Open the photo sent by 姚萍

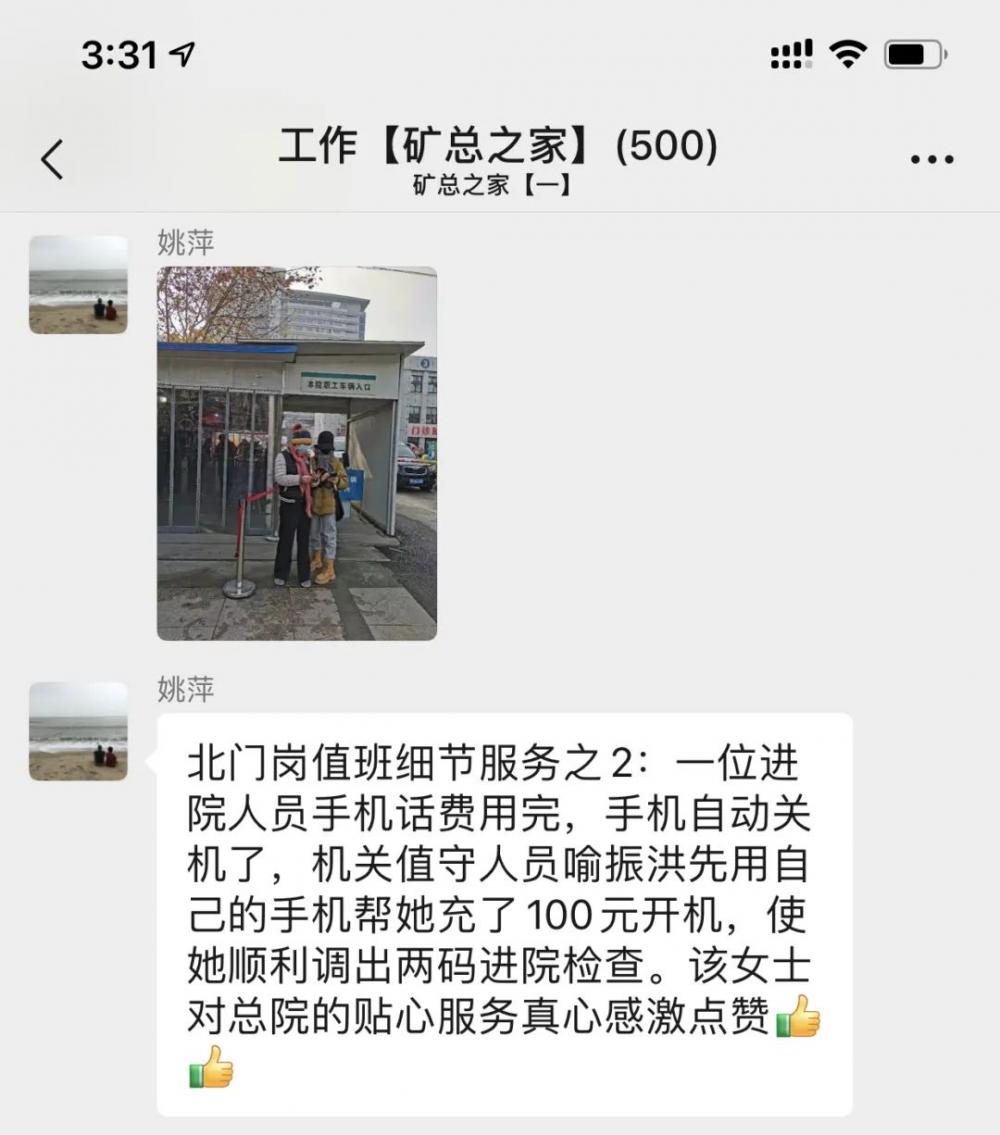click(x=297, y=453)
